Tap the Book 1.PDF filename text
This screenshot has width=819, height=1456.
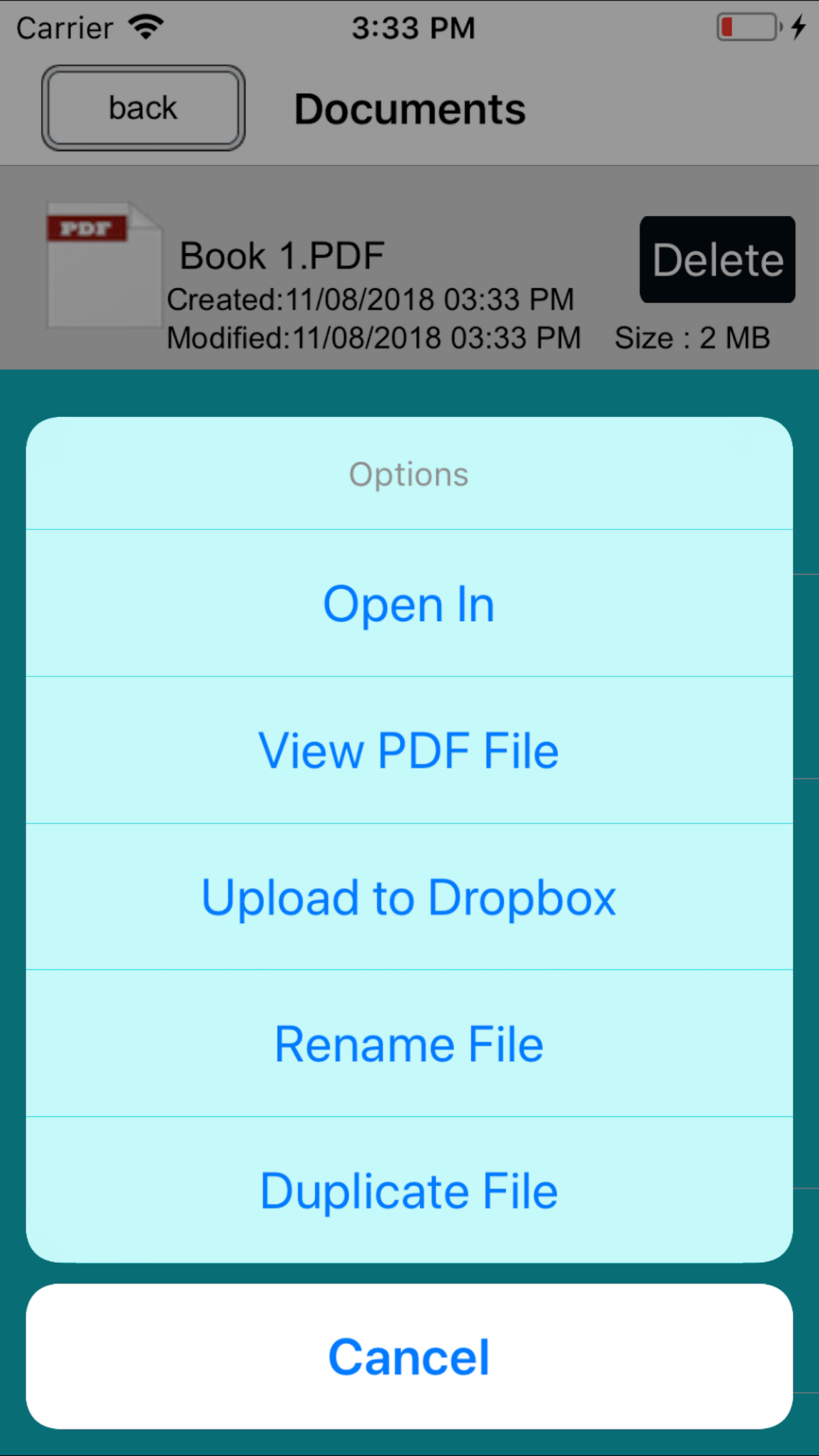282,255
